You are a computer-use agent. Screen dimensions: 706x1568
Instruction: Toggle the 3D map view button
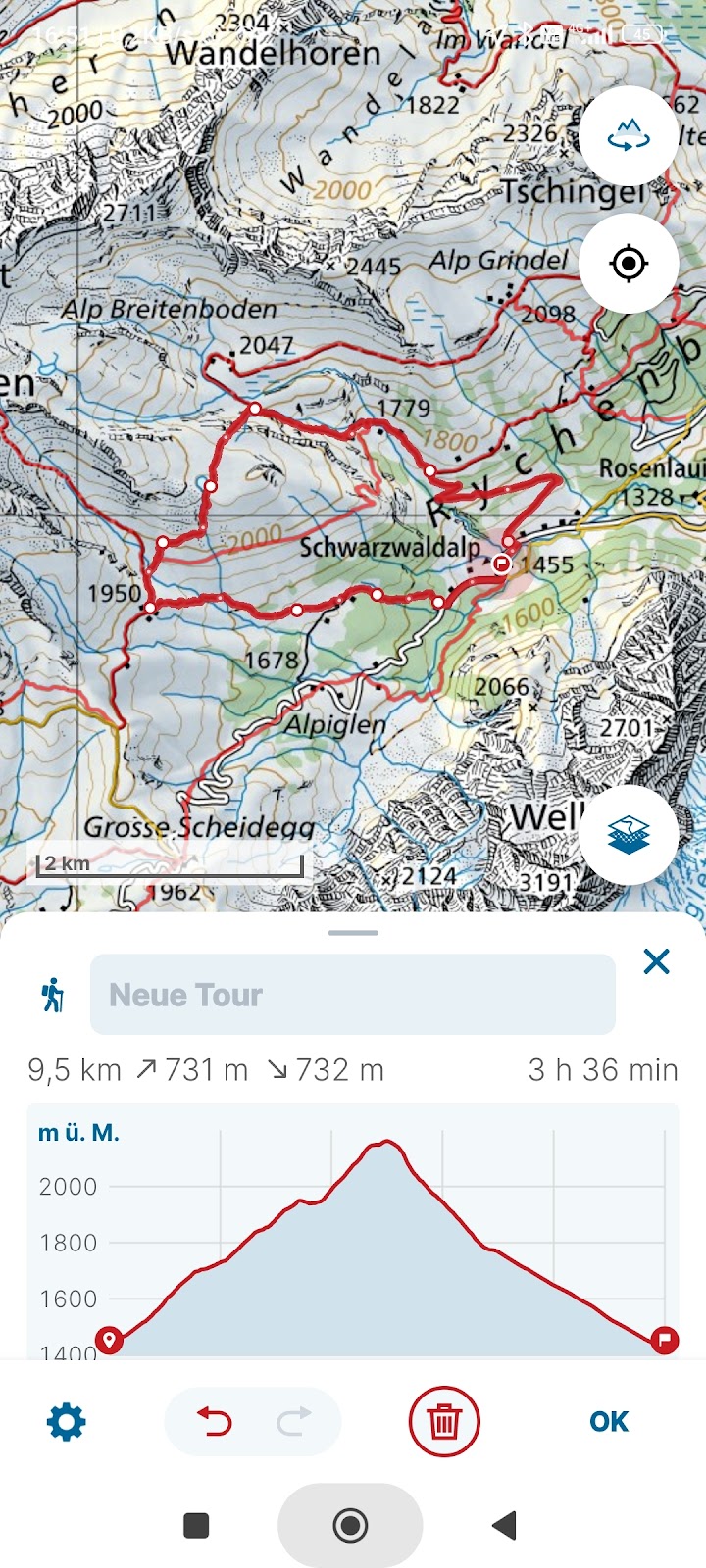[629, 135]
